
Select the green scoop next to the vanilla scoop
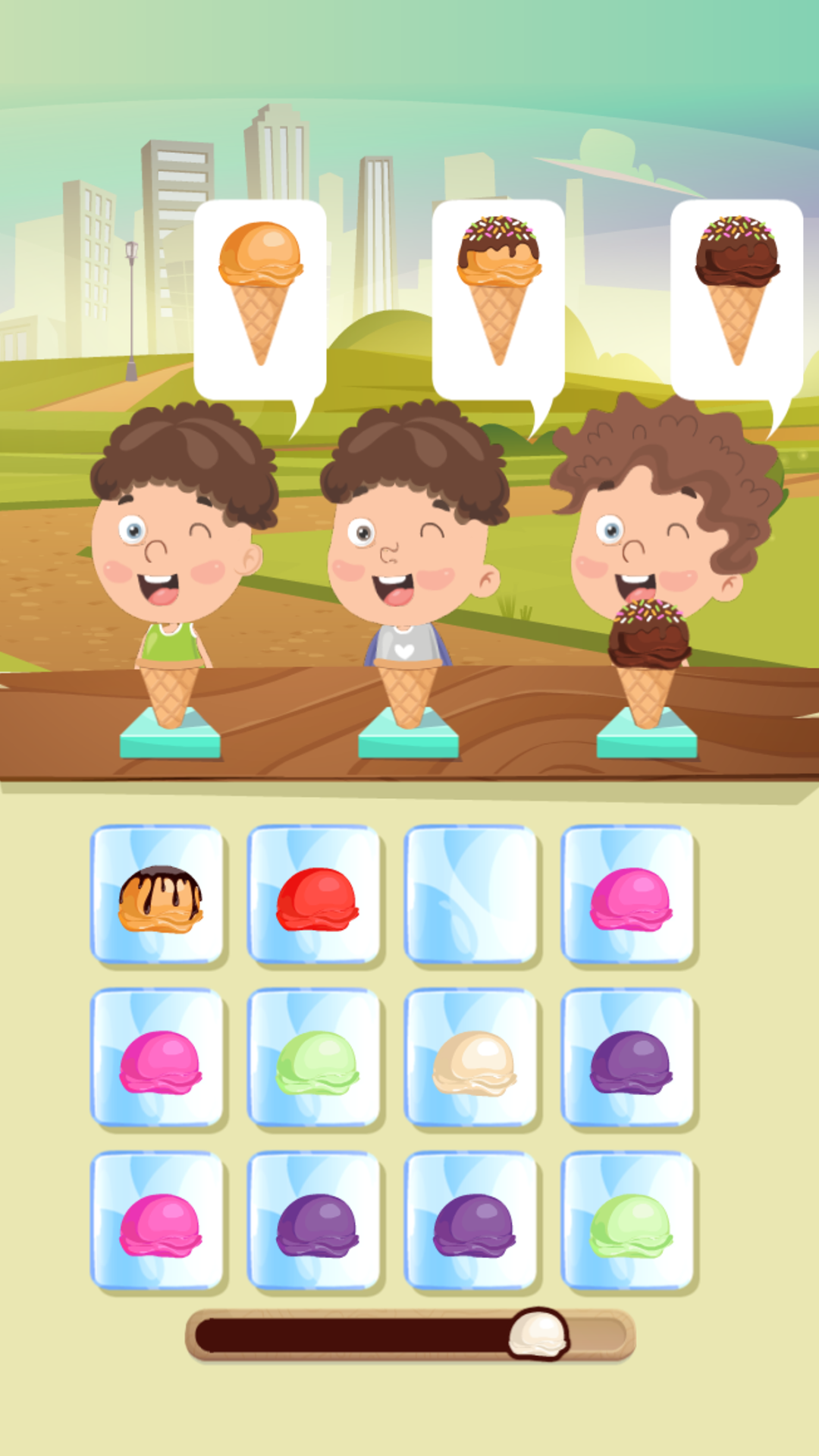coord(316,1062)
